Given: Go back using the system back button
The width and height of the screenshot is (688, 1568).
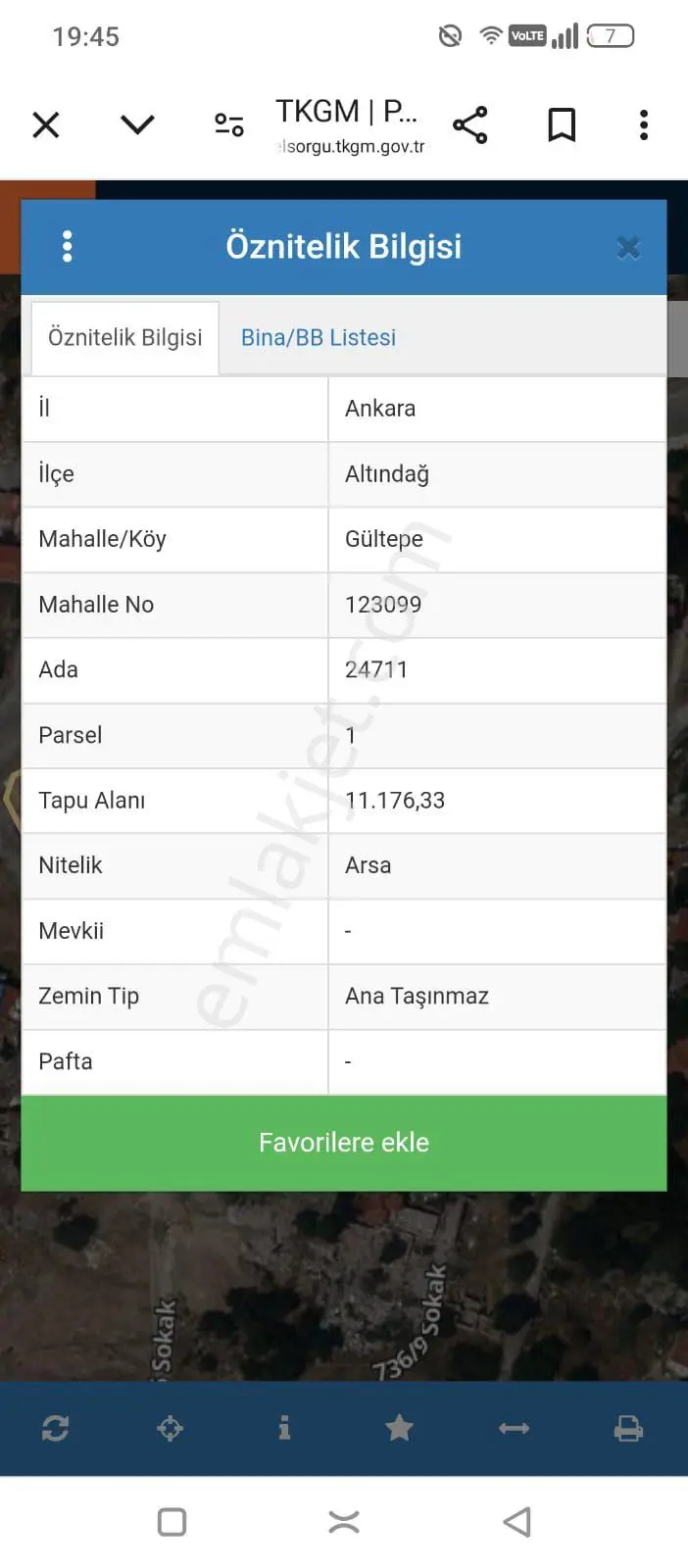Looking at the screenshot, I should coord(516,1522).
